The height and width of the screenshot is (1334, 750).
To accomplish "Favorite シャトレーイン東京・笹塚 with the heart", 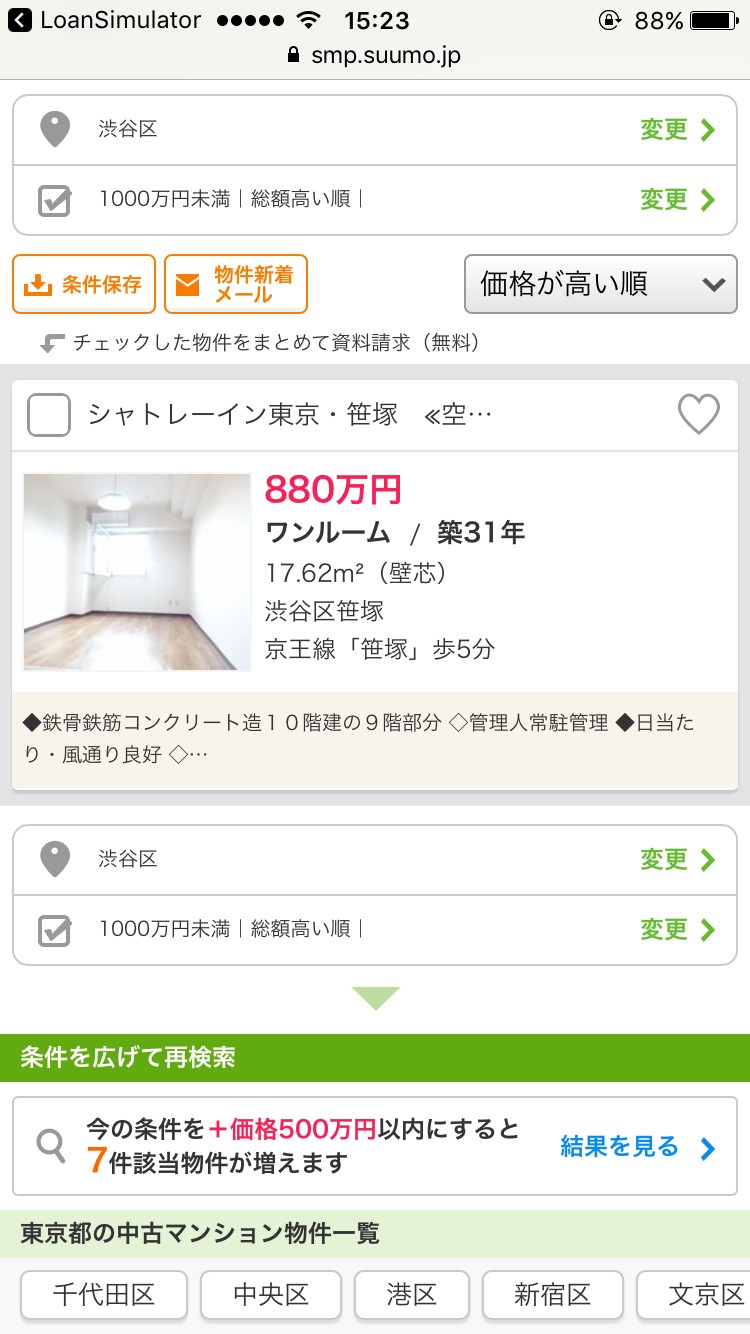I will click(698, 414).
